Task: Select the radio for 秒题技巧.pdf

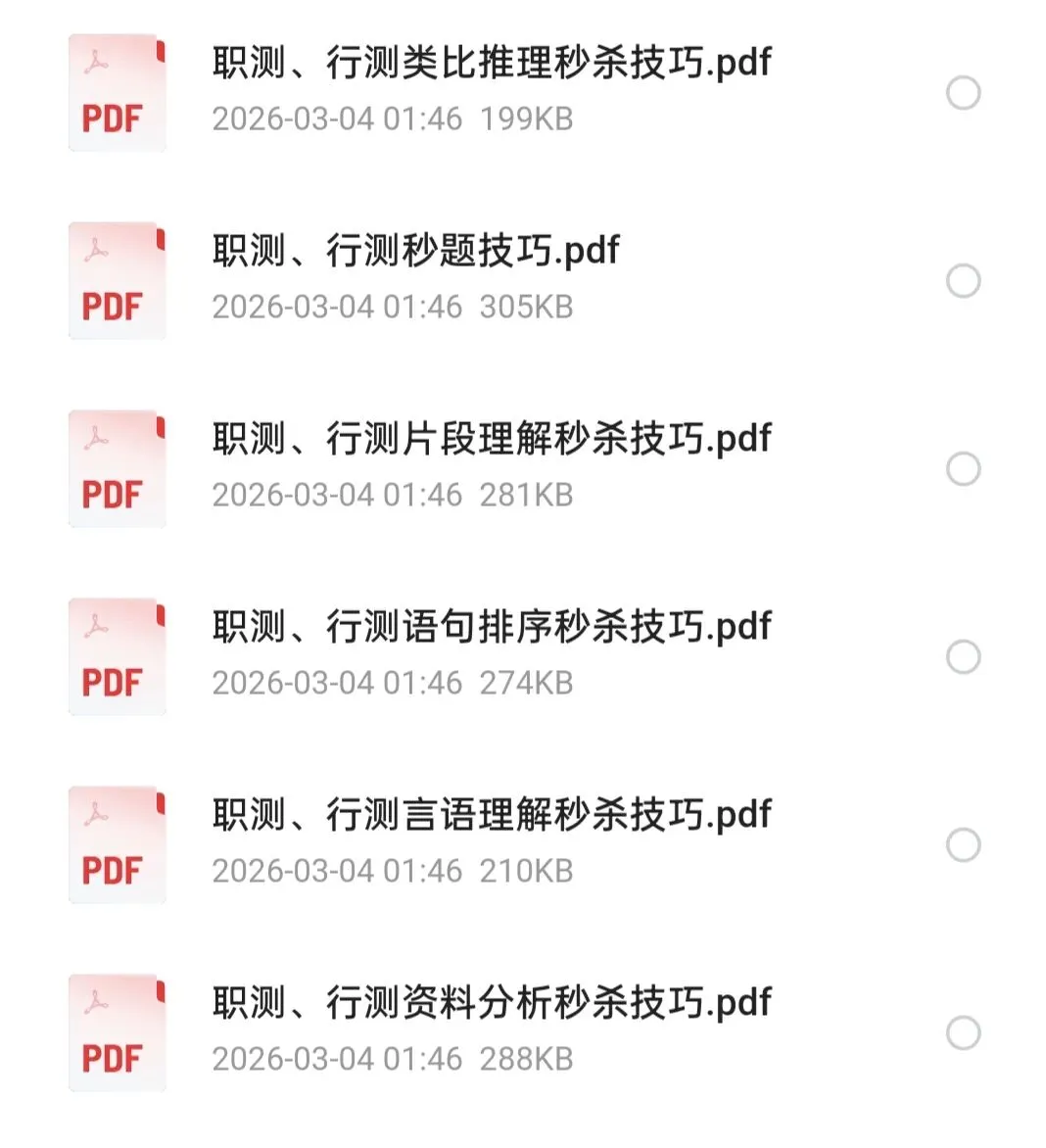Action: (963, 281)
